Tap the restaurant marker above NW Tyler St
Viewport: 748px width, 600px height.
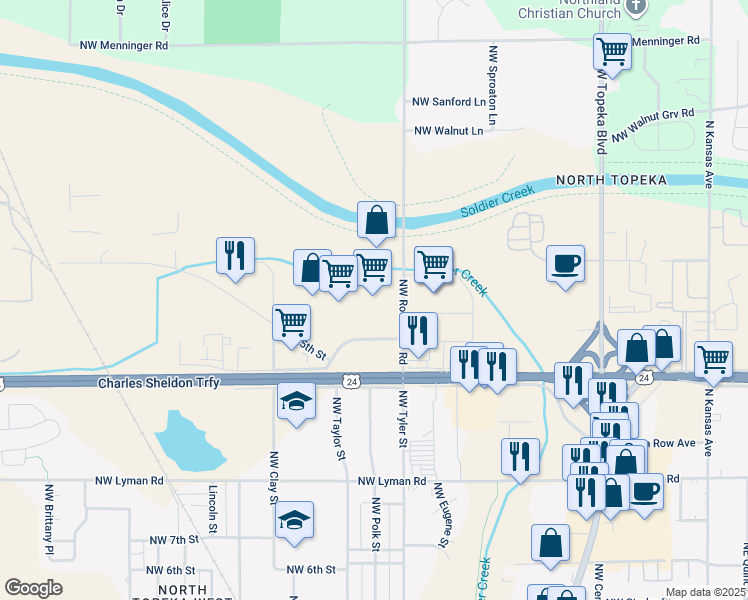pyautogui.click(x=418, y=334)
